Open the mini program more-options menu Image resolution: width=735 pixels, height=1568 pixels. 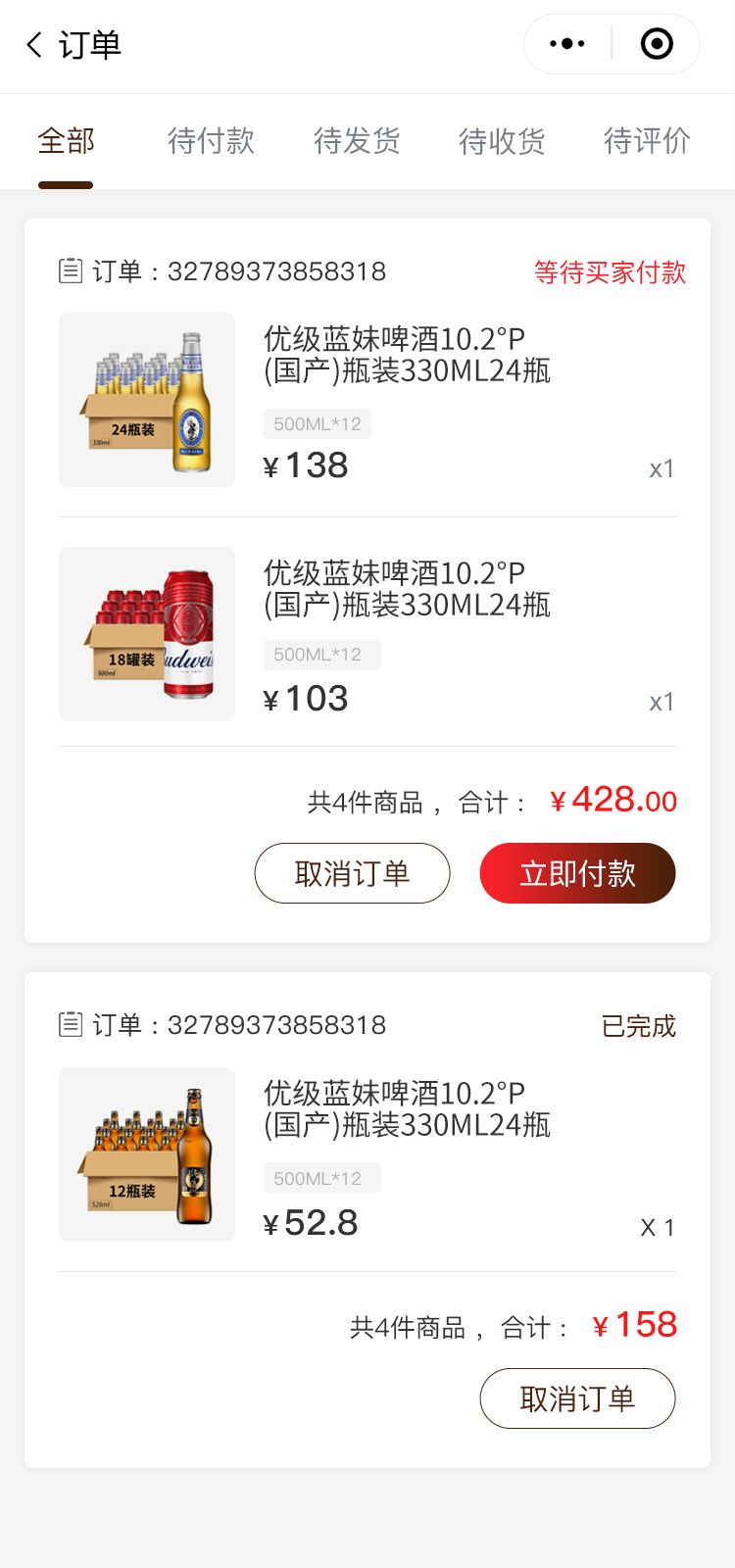(x=567, y=44)
